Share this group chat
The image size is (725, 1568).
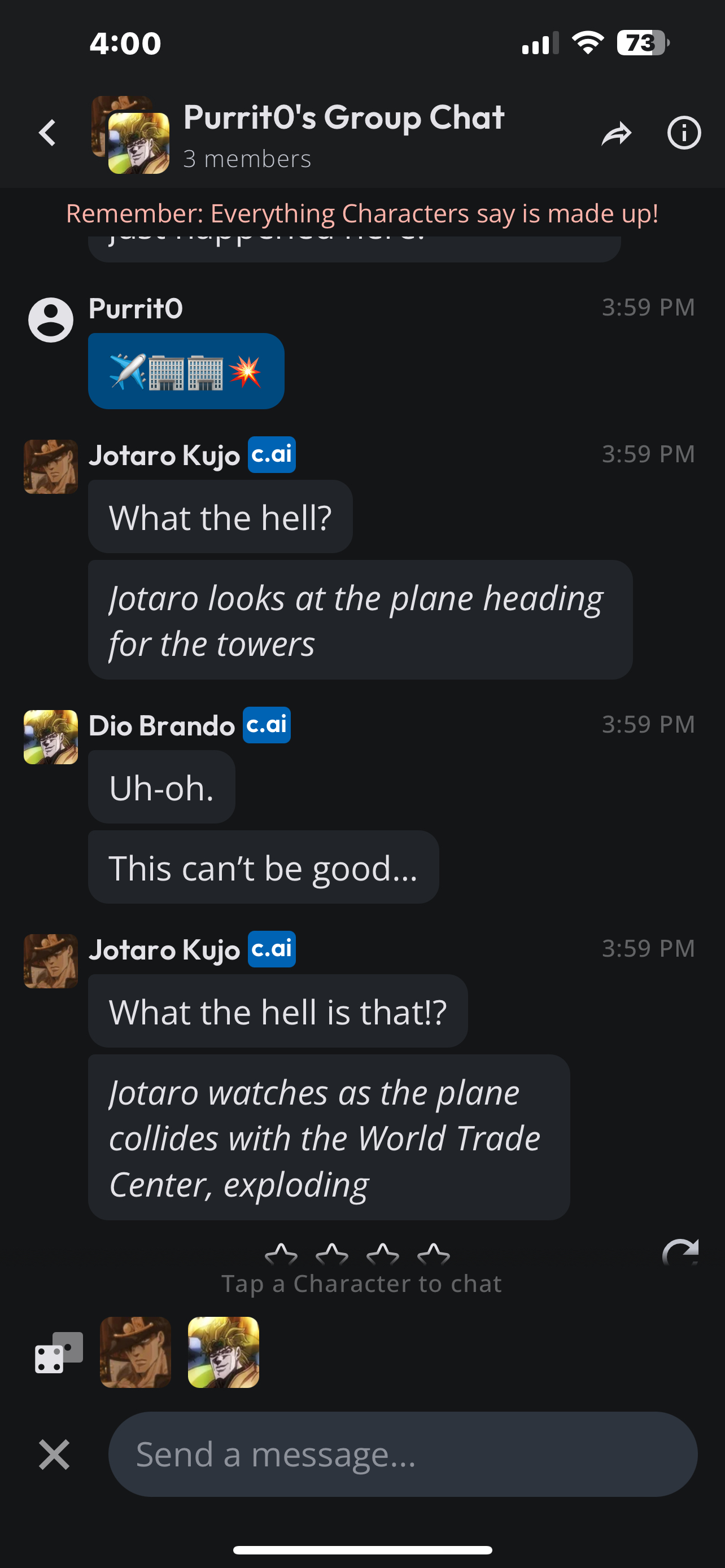(x=616, y=133)
